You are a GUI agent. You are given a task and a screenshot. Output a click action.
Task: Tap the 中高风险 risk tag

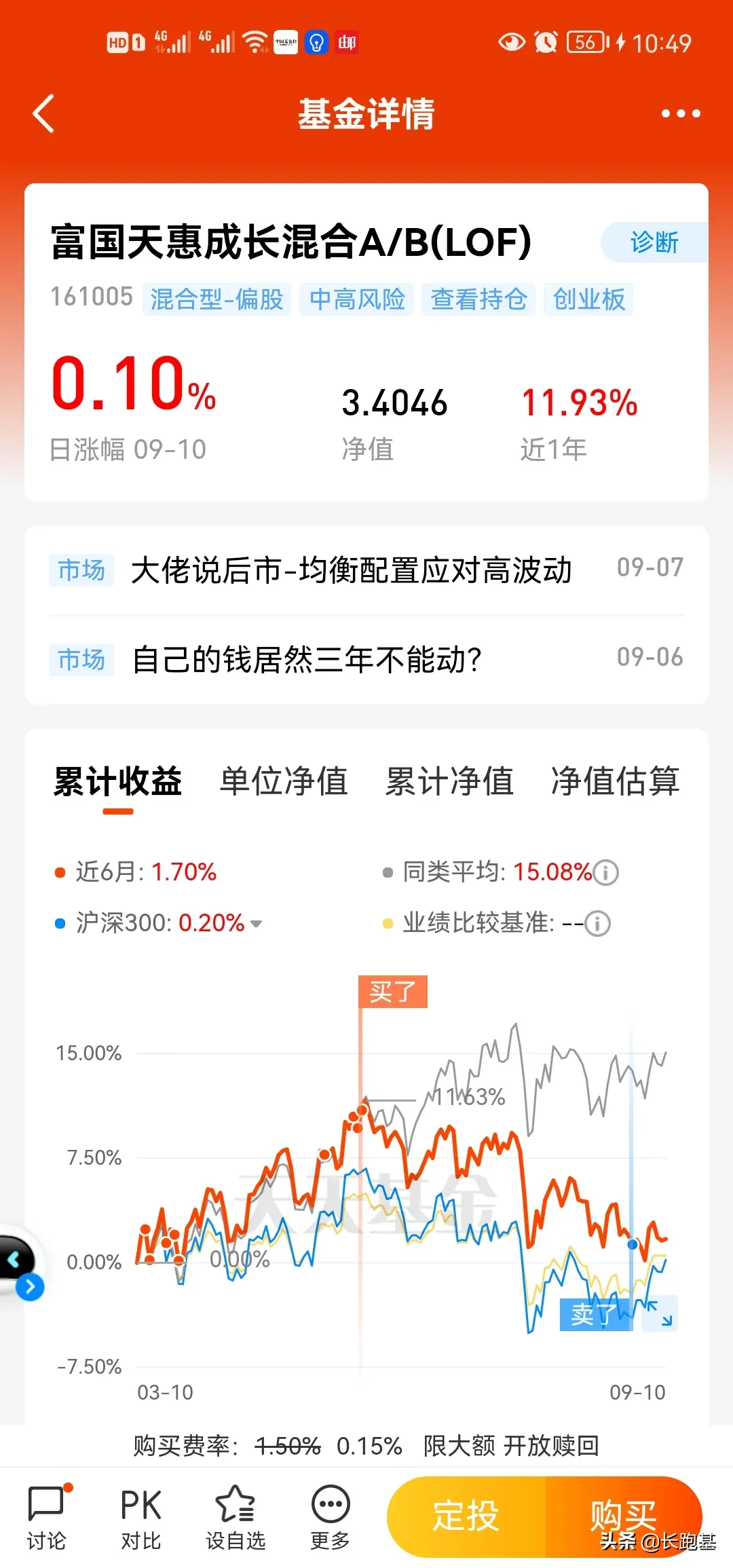[357, 299]
